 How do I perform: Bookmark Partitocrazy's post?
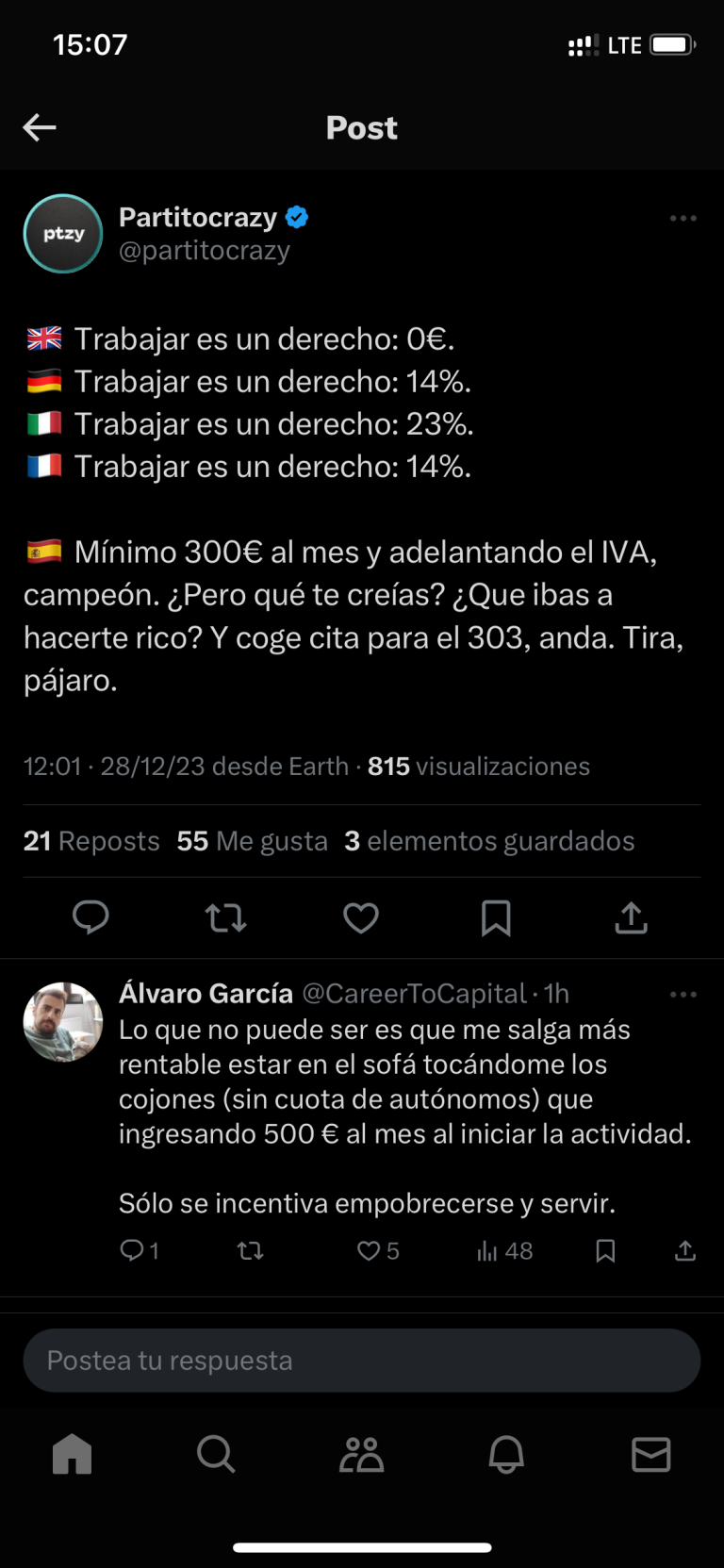click(496, 917)
